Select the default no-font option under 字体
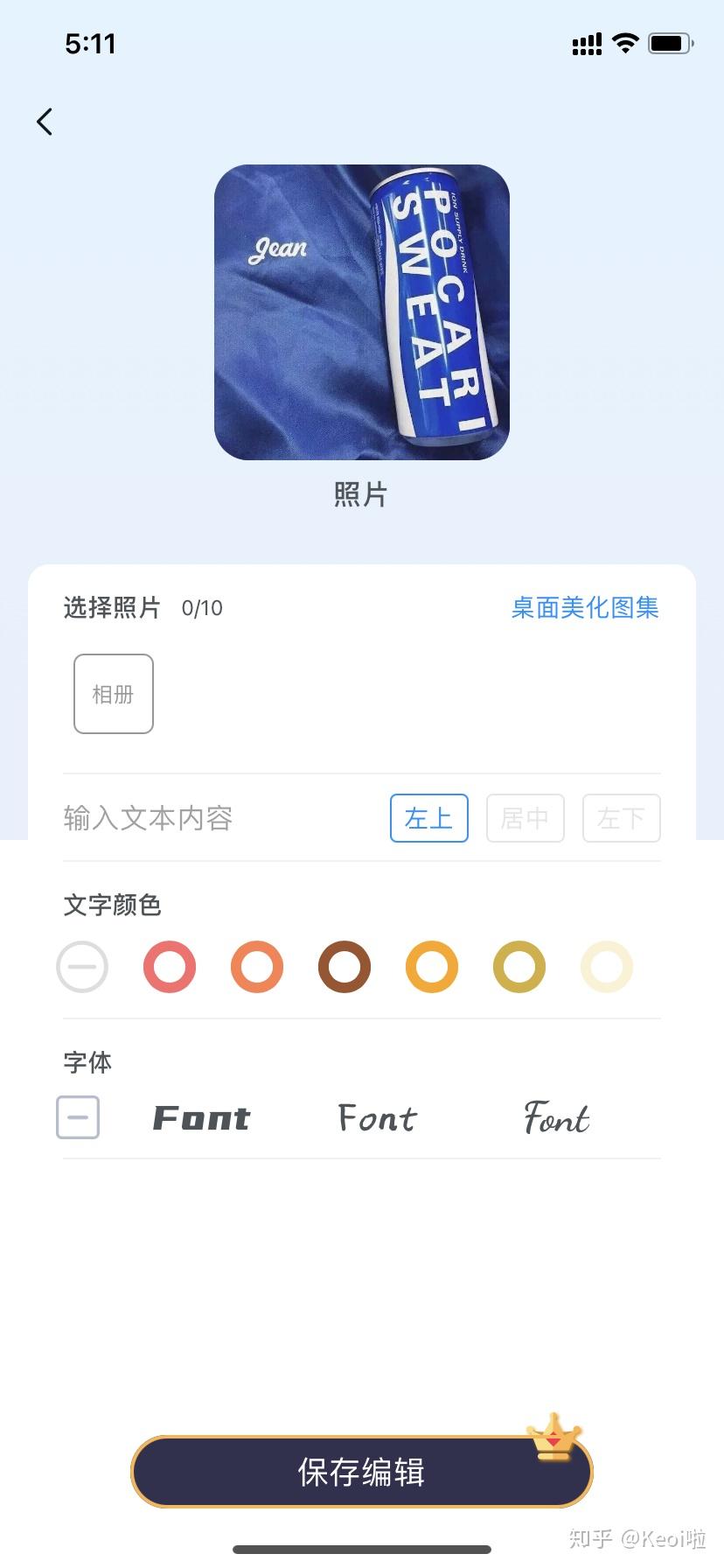This screenshot has width=724, height=1568. 78,1117
